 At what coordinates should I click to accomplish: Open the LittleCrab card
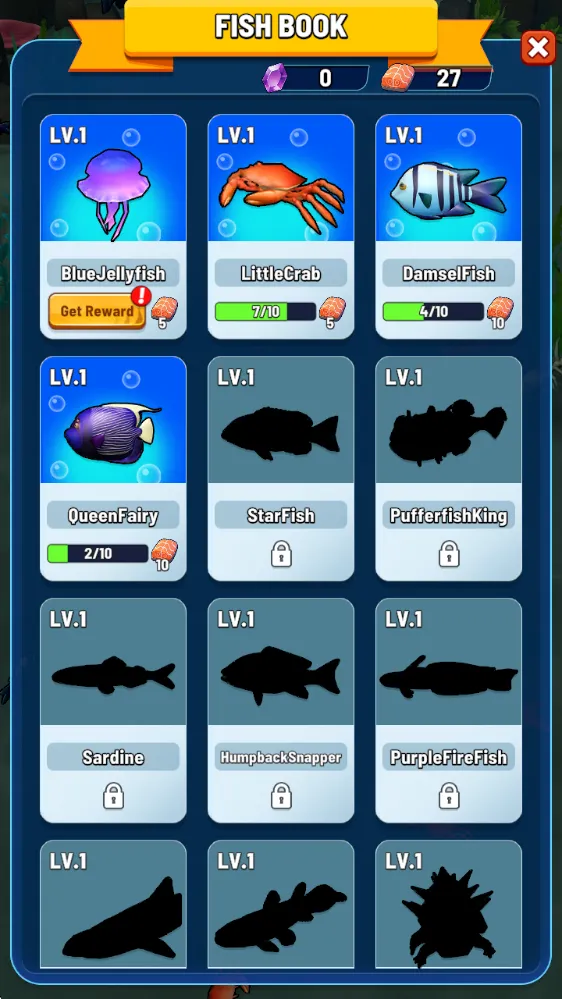click(281, 226)
